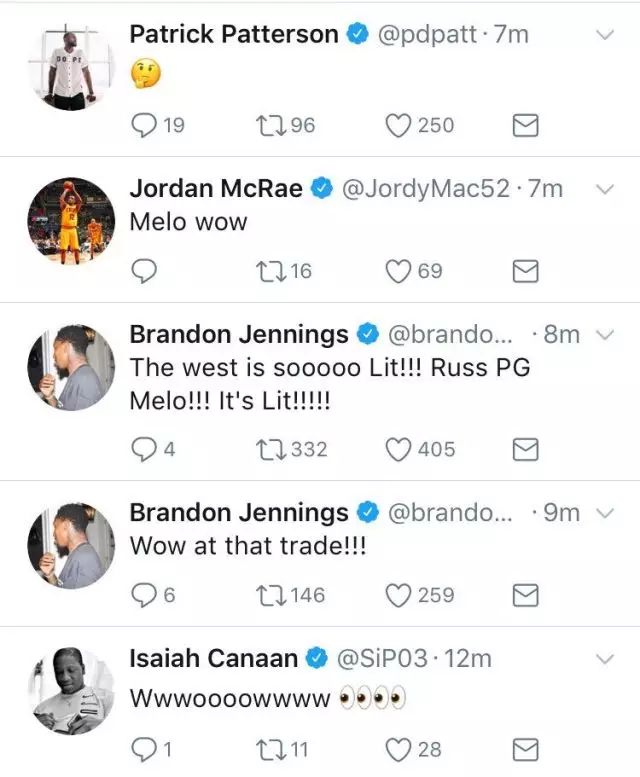Retweet Patrick Patterson's tweet

point(270,125)
